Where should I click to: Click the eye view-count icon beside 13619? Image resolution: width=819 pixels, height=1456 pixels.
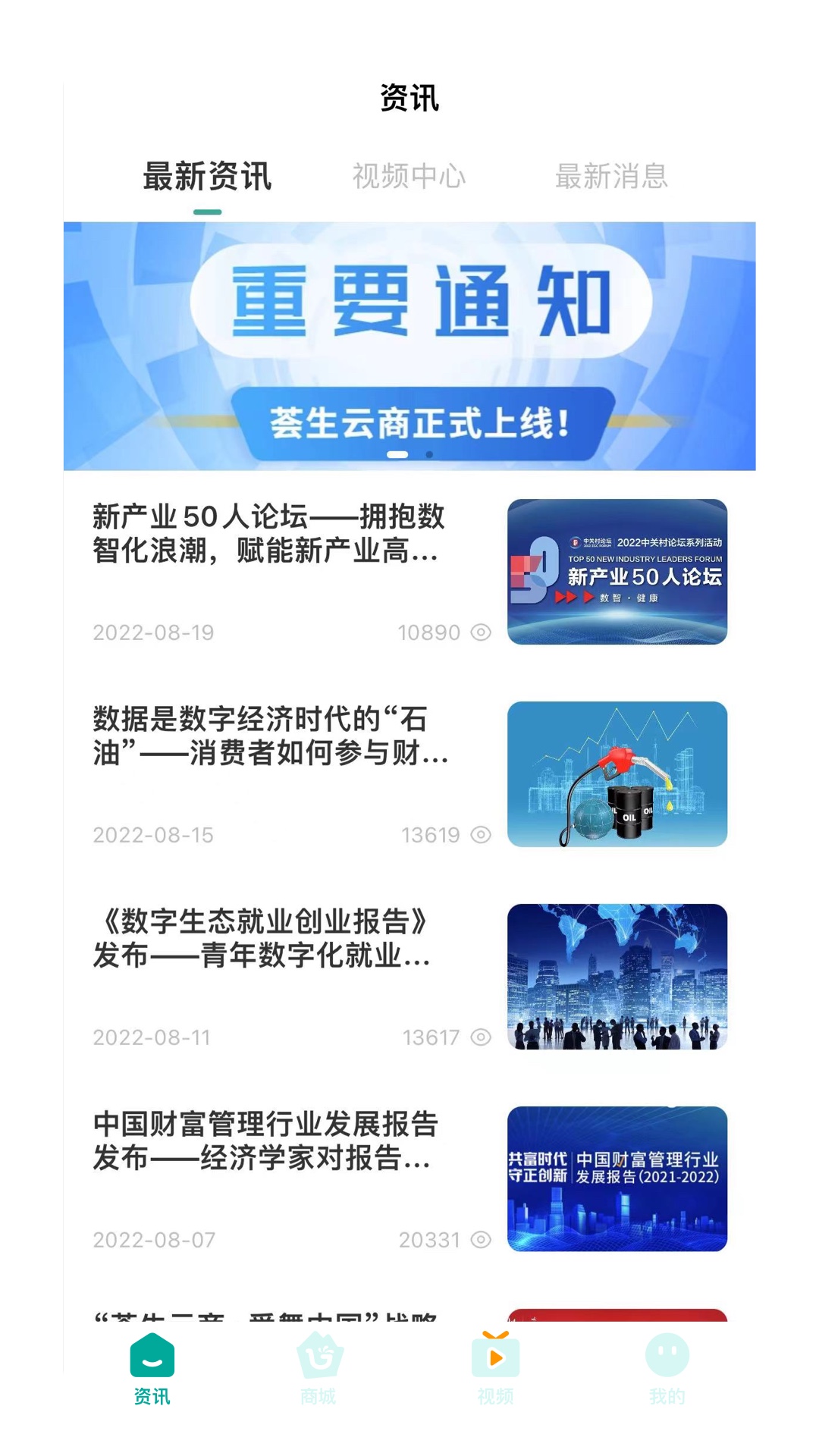tap(481, 834)
